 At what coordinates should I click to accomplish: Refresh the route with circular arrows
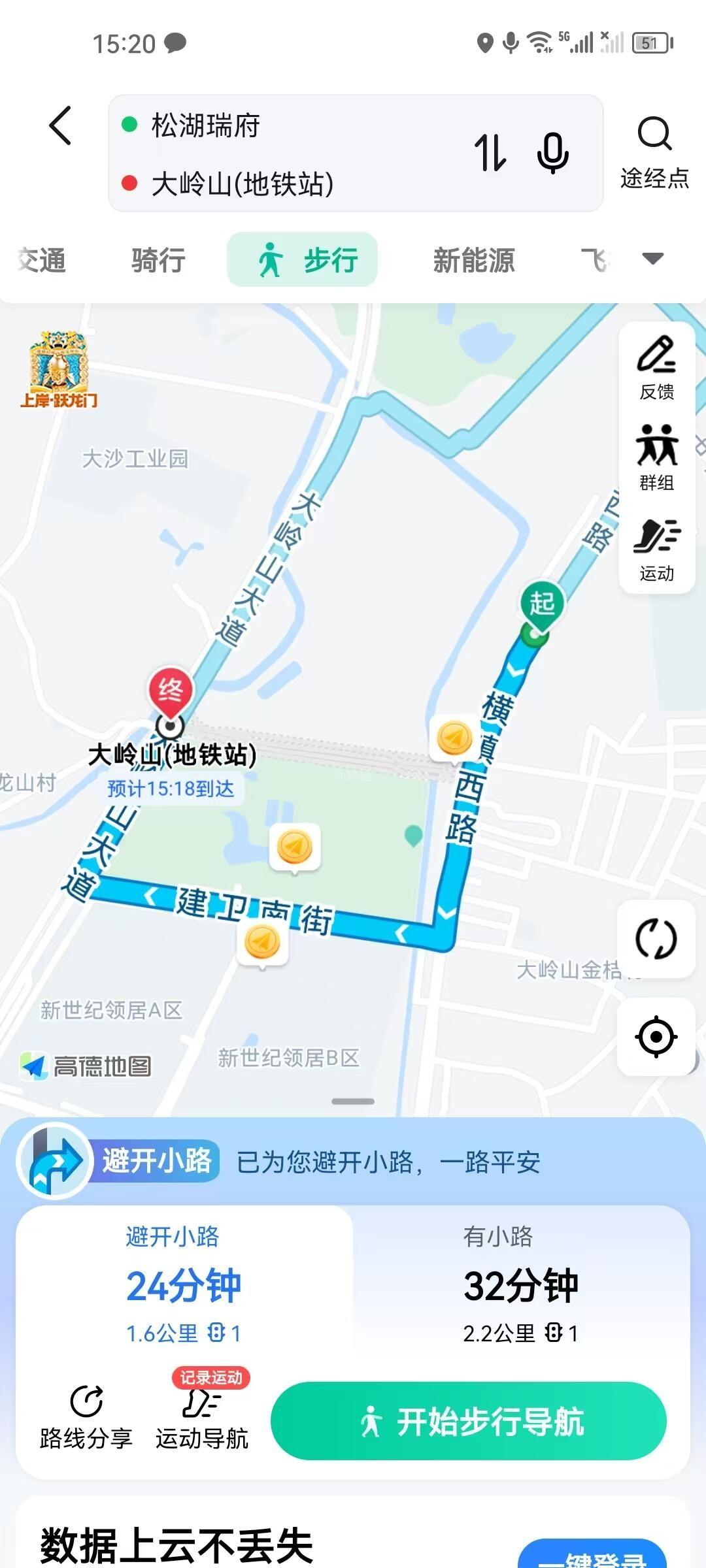656,939
